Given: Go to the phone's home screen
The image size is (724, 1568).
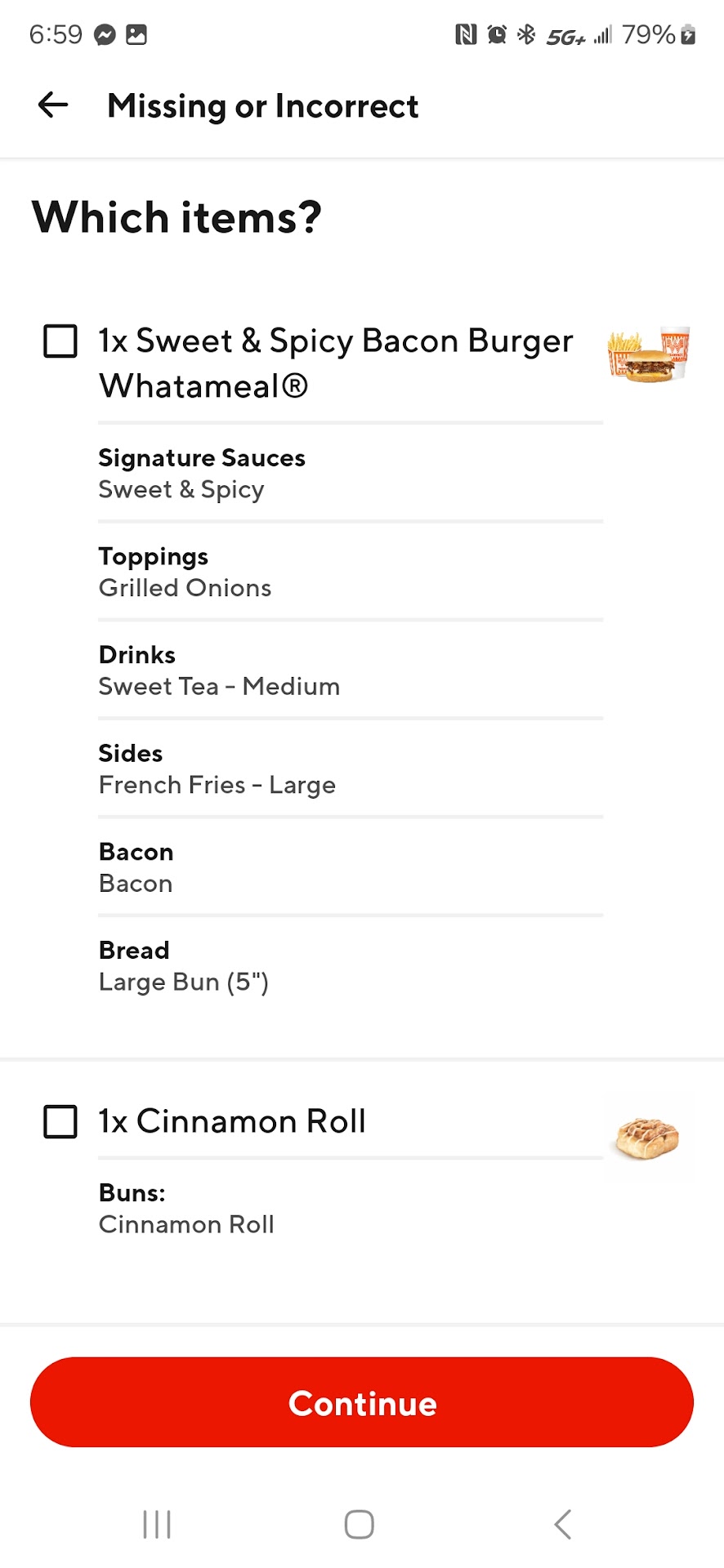Looking at the screenshot, I should coord(360,1524).
